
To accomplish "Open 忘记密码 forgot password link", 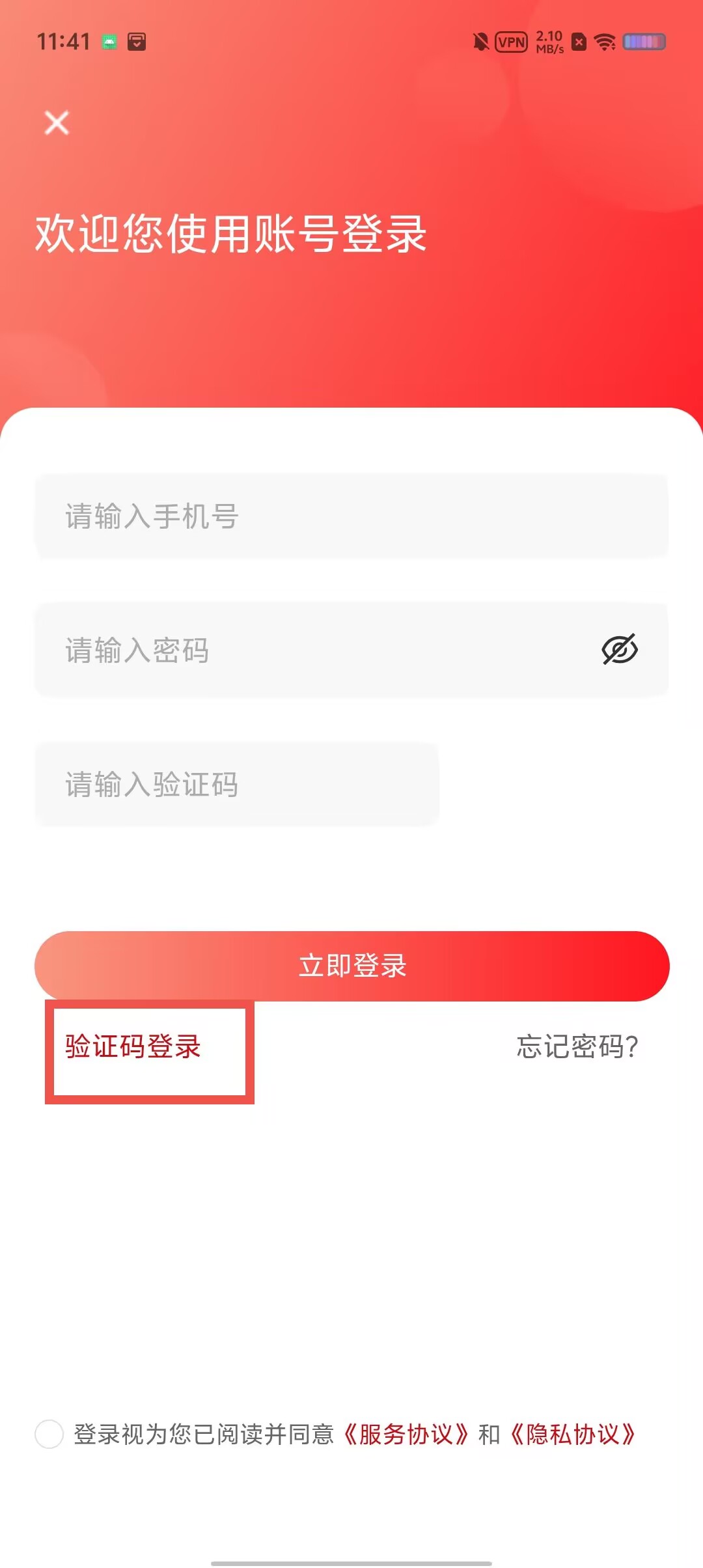I will pyautogui.click(x=577, y=1046).
